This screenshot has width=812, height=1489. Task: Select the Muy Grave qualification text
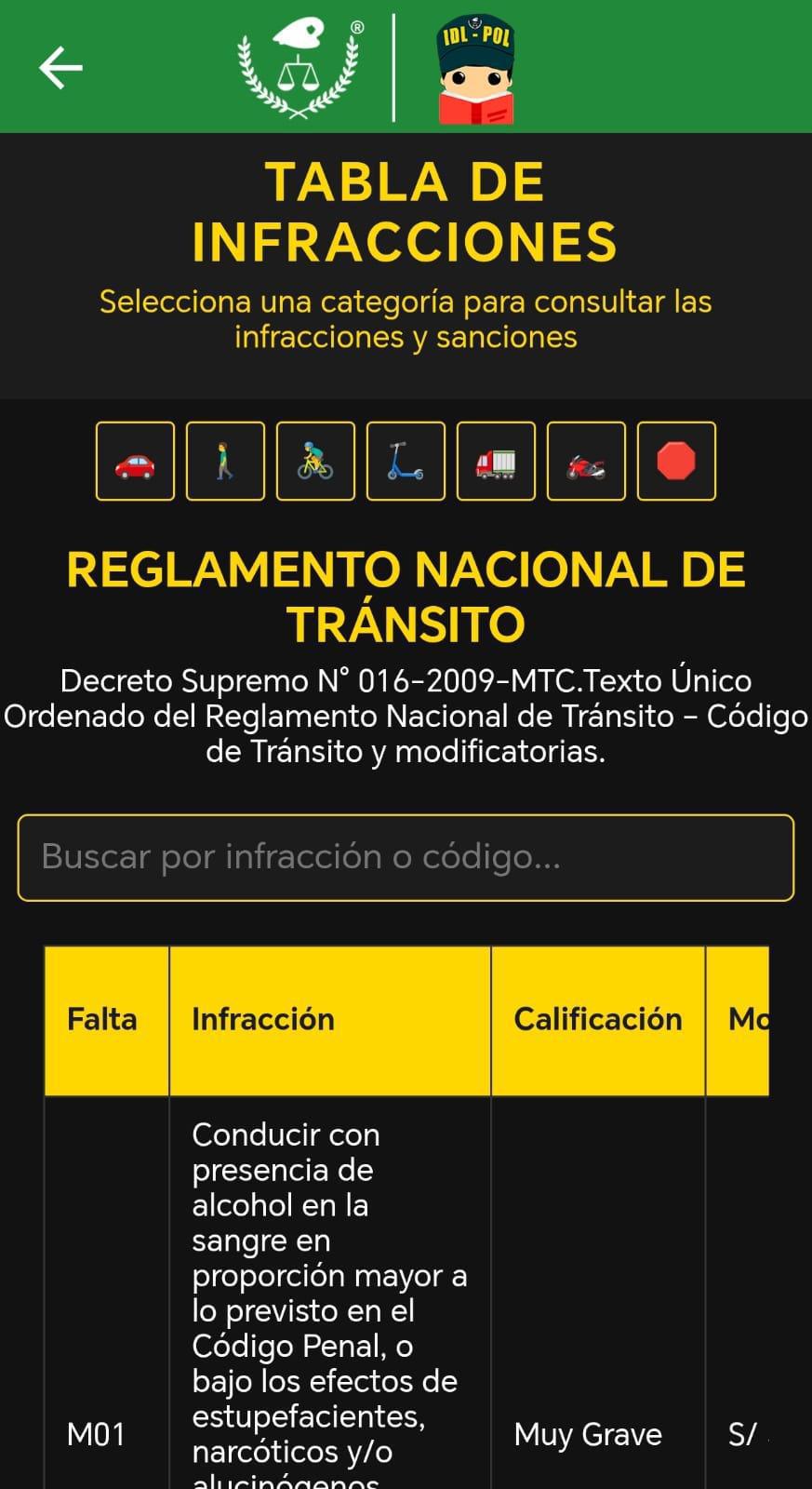[x=587, y=1434]
